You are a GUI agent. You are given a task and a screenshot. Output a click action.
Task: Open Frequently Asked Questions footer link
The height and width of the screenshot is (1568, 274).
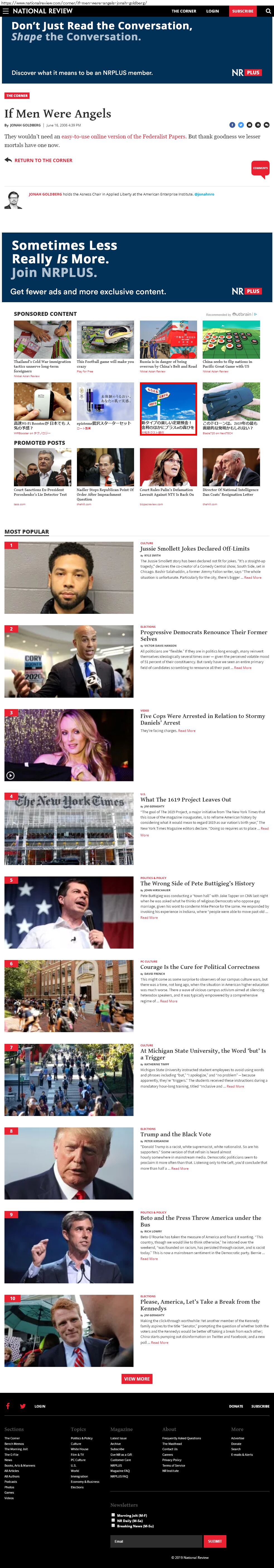click(x=181, y=1438)
